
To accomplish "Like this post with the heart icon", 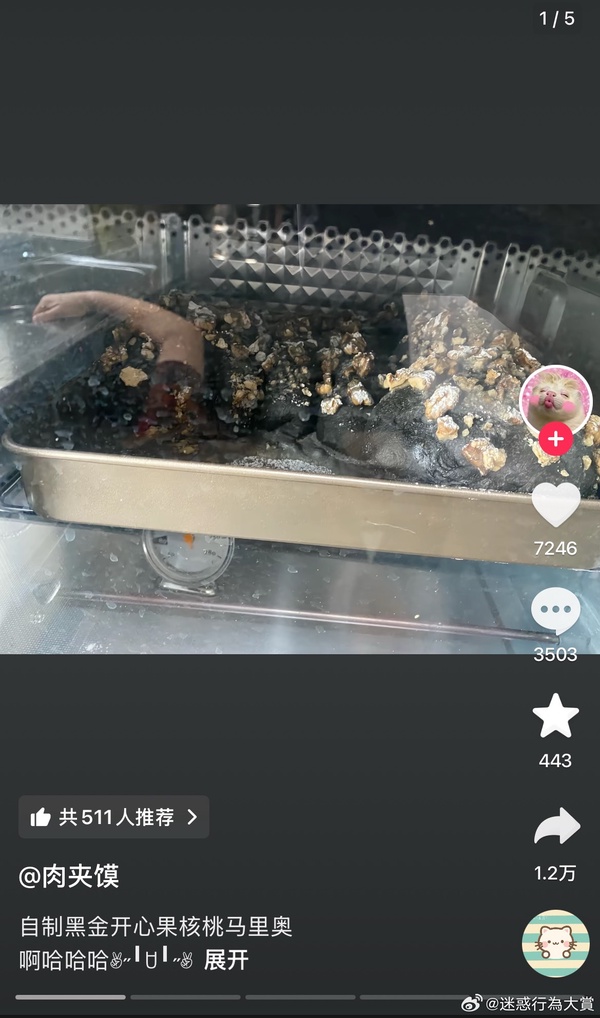I will [556, 505].
